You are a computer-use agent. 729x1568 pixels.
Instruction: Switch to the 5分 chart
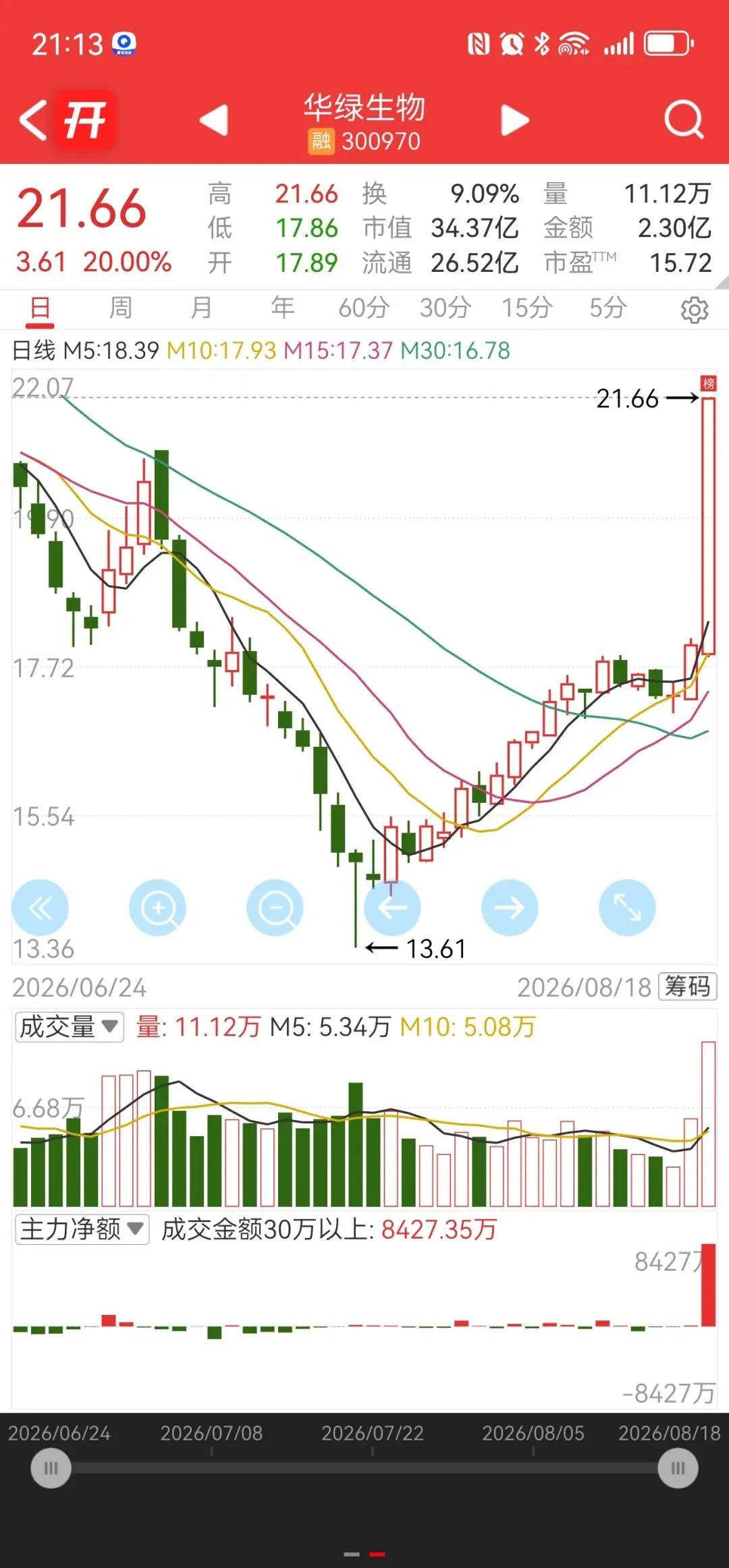click(x=607, y=308)
